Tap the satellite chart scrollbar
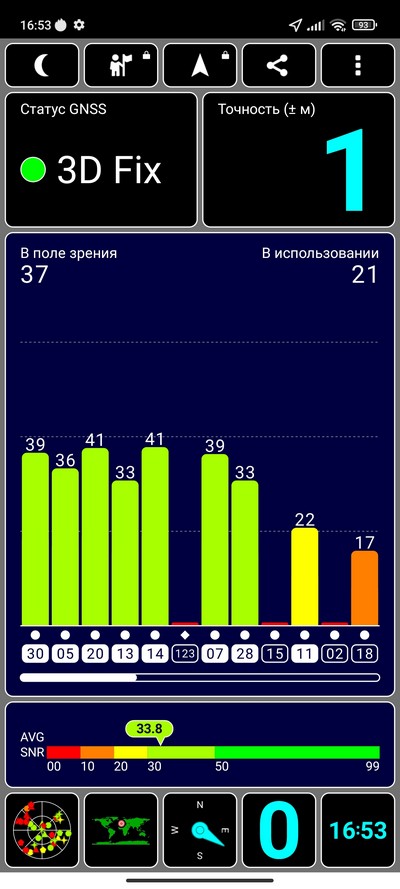This screenshot has width=400, height=889. (x=200, y=677)
